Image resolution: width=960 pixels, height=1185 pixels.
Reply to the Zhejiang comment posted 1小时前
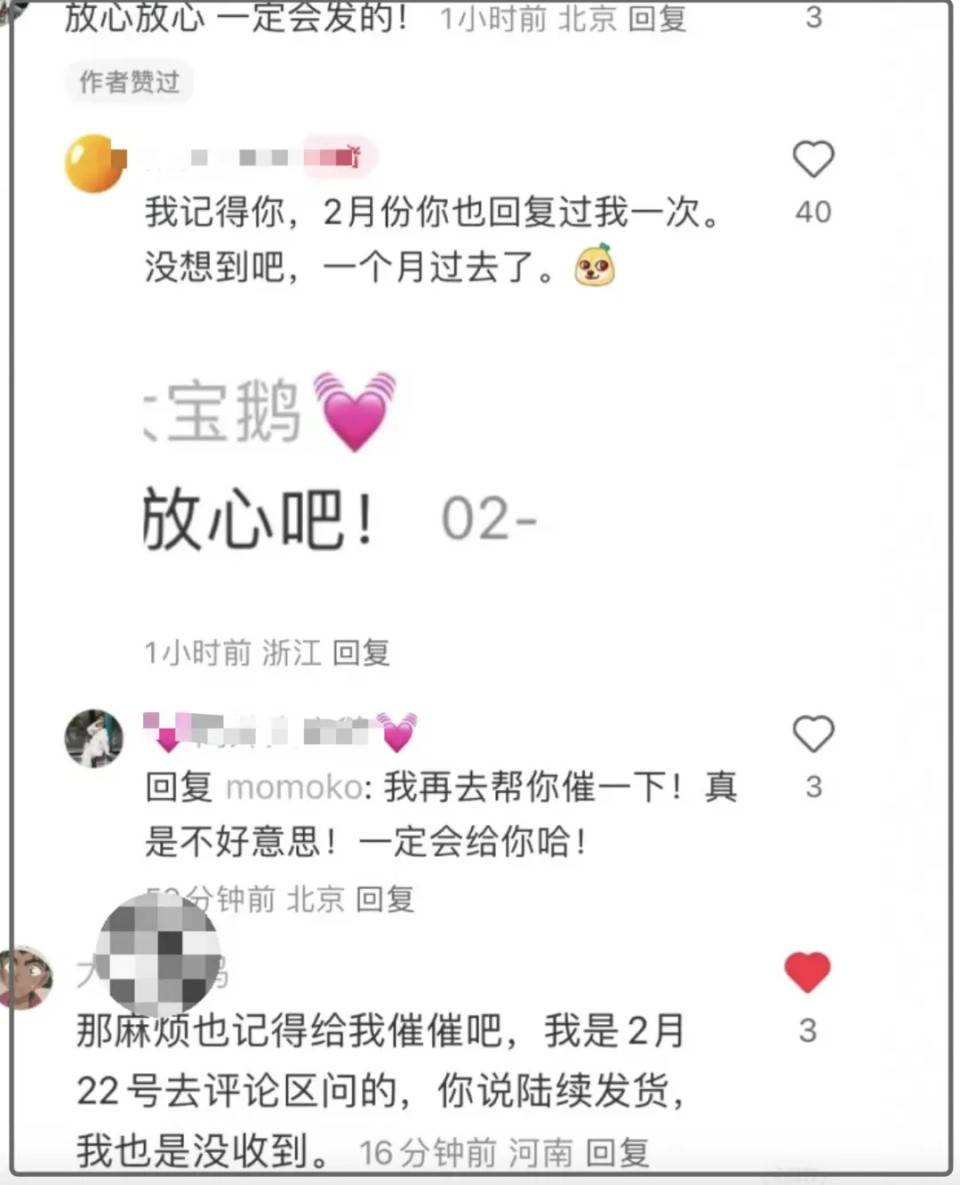click(x=361, y=653)
